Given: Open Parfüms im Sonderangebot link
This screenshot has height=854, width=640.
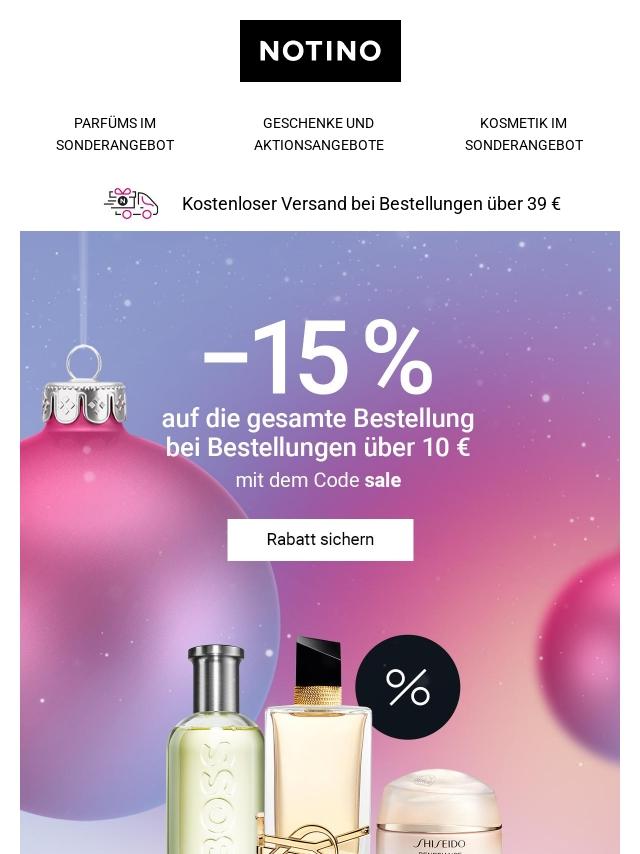Looking at the screenshot, I should point(115,134).
